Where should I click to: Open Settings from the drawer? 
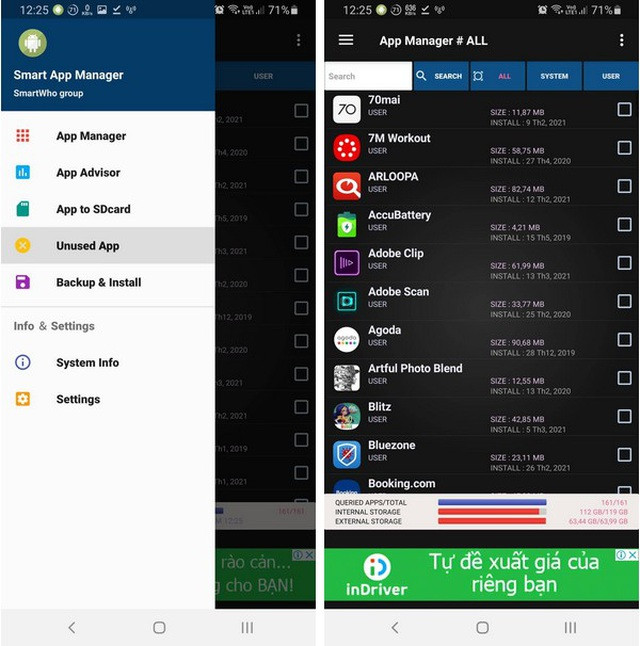coord(78,399)
